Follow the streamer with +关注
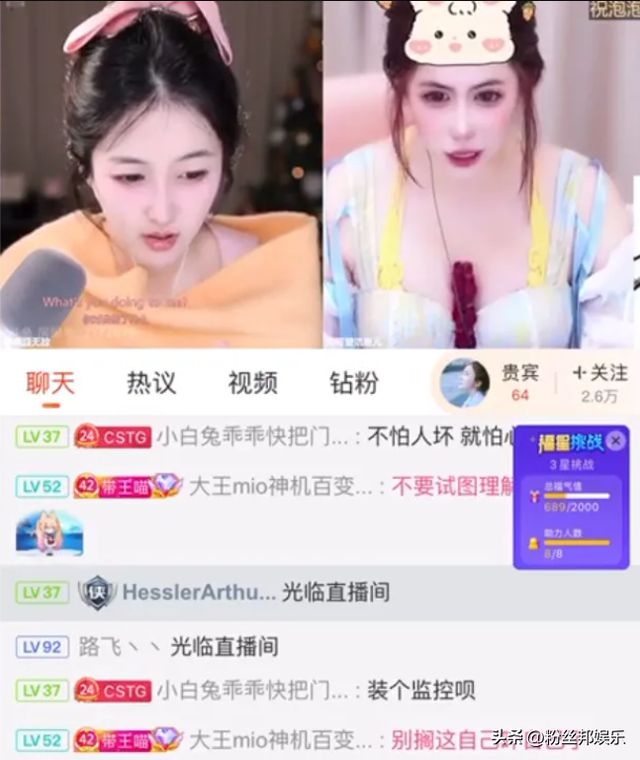640x760 pixels. (x=600, y=381)
